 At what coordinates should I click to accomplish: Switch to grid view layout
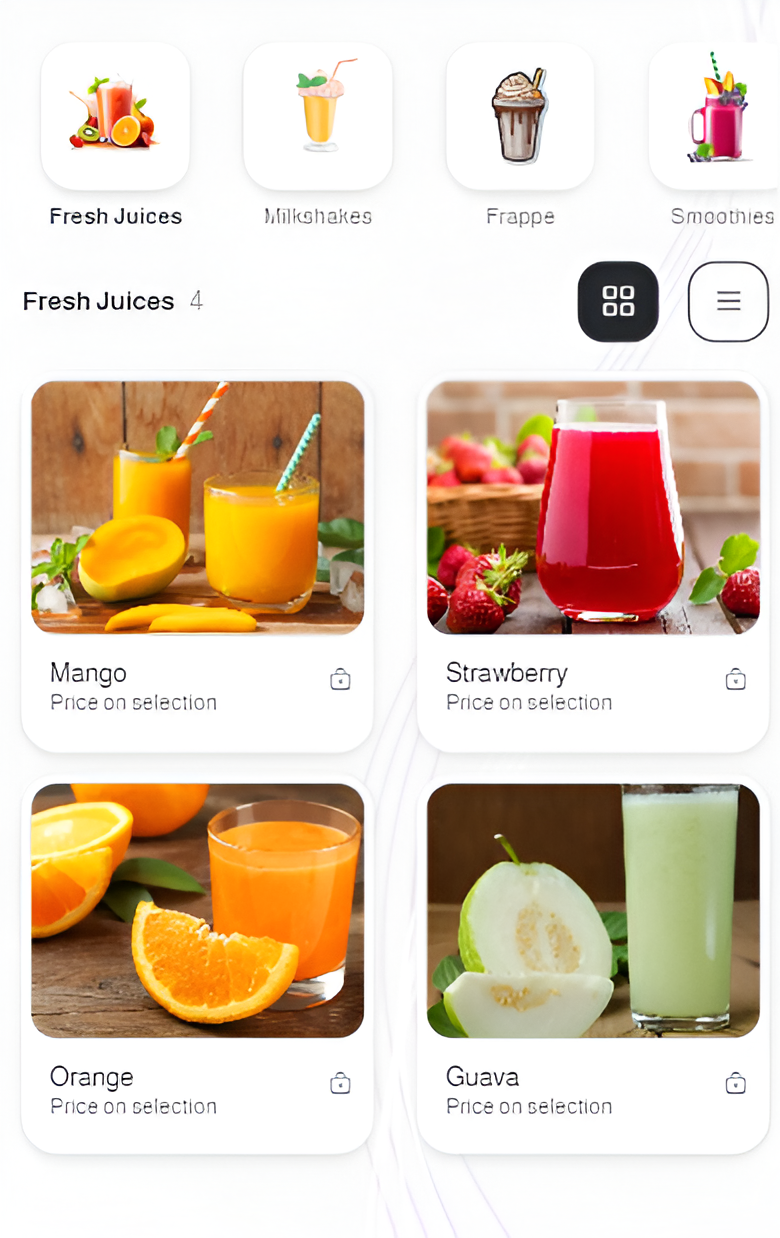click(x=618, y=301)
